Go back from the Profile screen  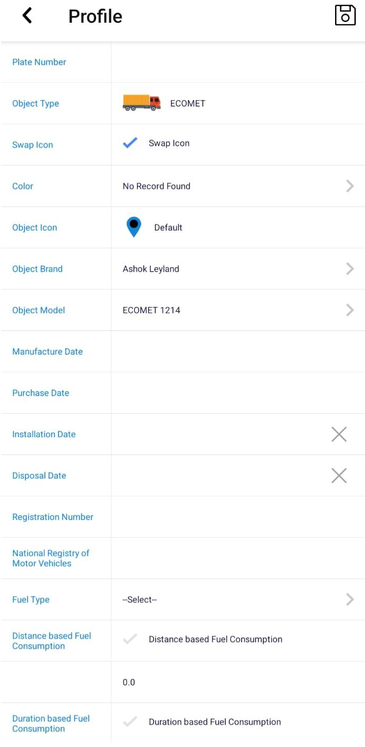[27, 16]
